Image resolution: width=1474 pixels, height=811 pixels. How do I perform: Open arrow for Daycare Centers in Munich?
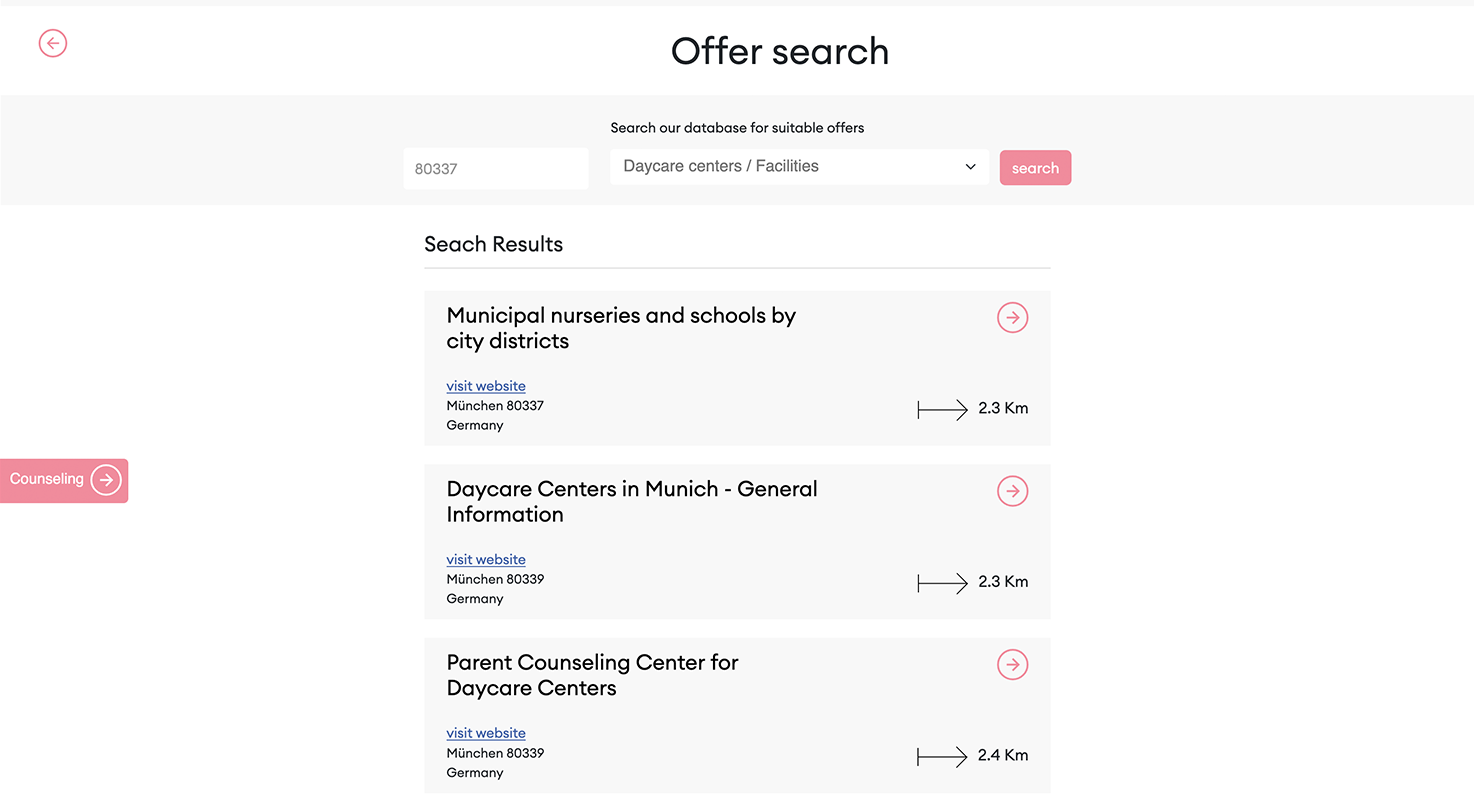pyautogui.click(x=1012, y=491)
